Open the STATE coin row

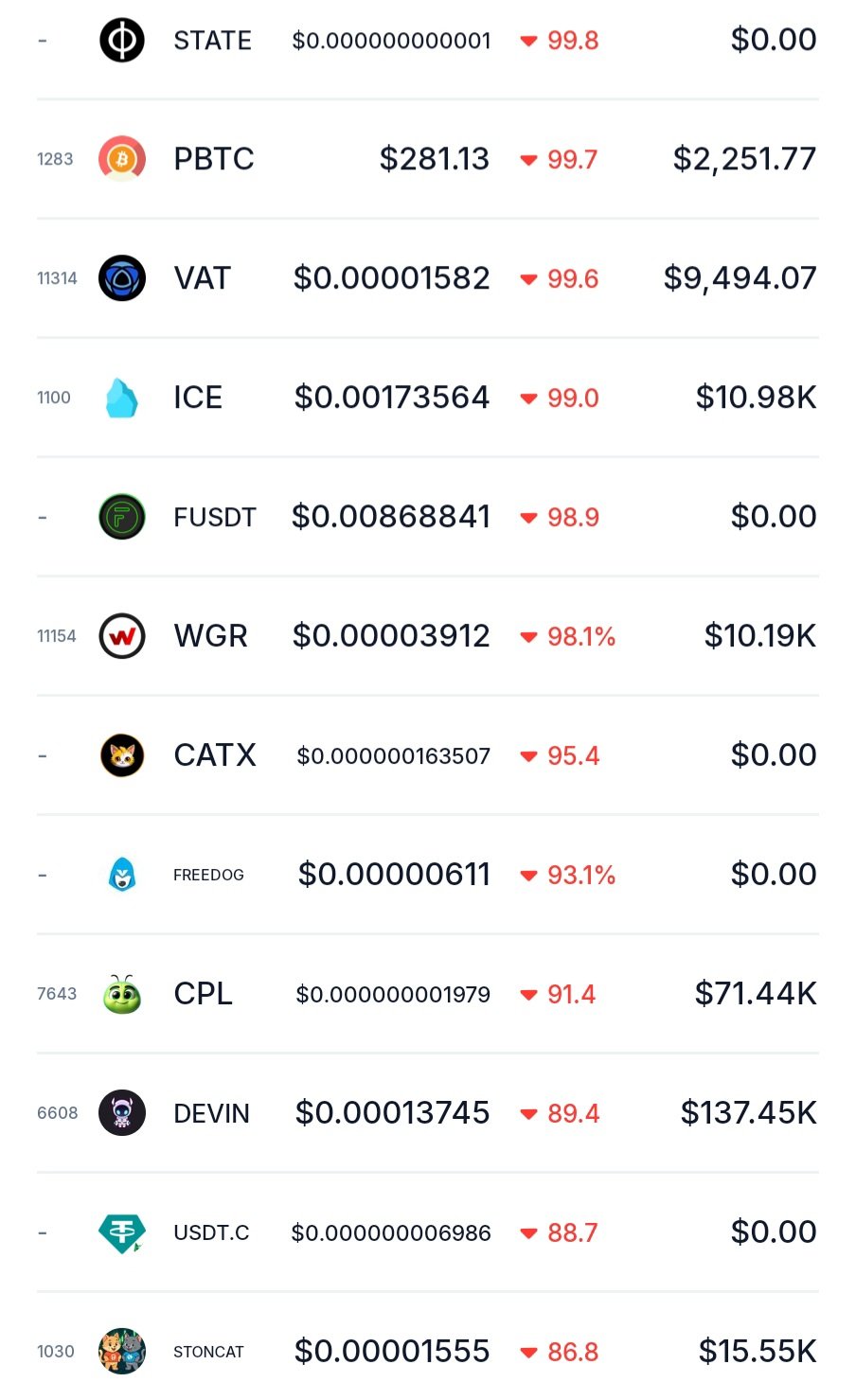(x=212, y=41)
